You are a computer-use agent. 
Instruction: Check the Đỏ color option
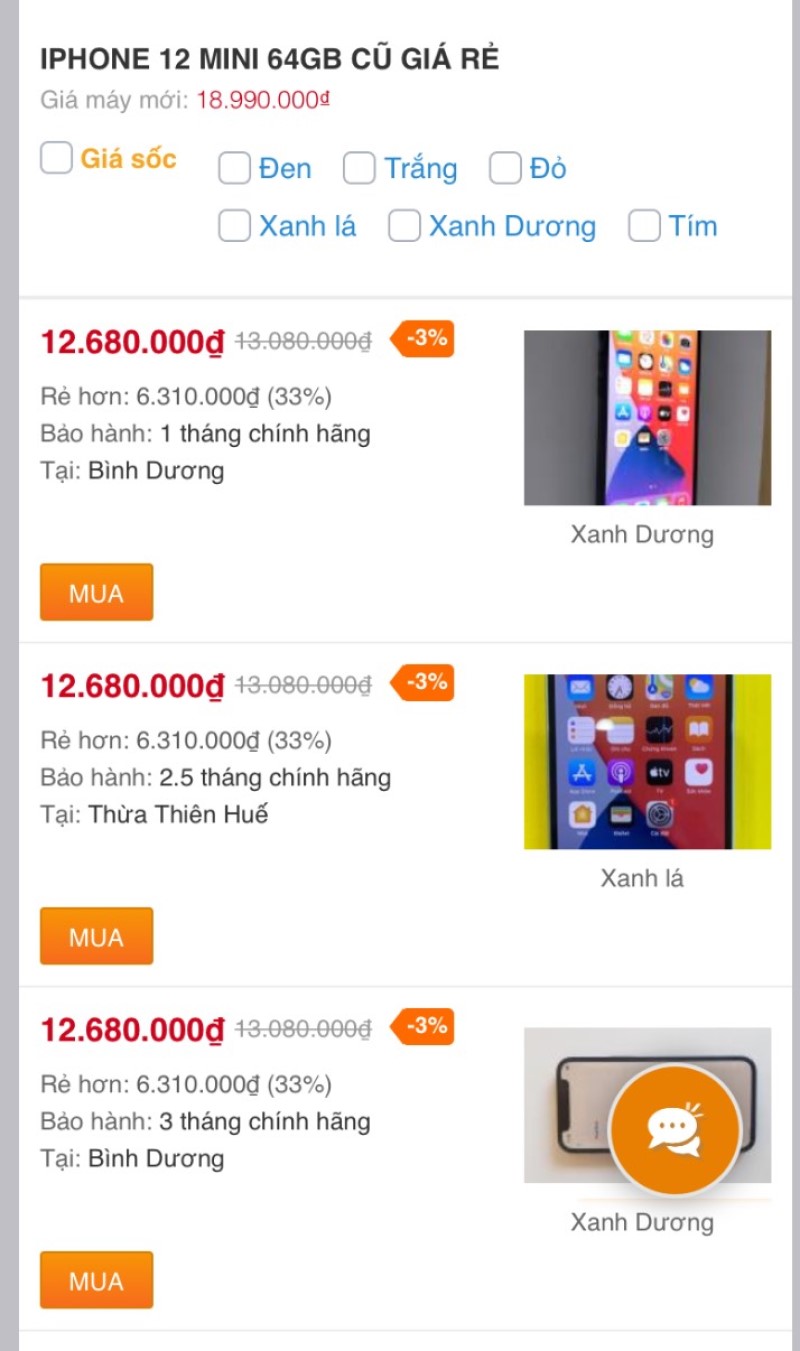(x=505, y=169)
